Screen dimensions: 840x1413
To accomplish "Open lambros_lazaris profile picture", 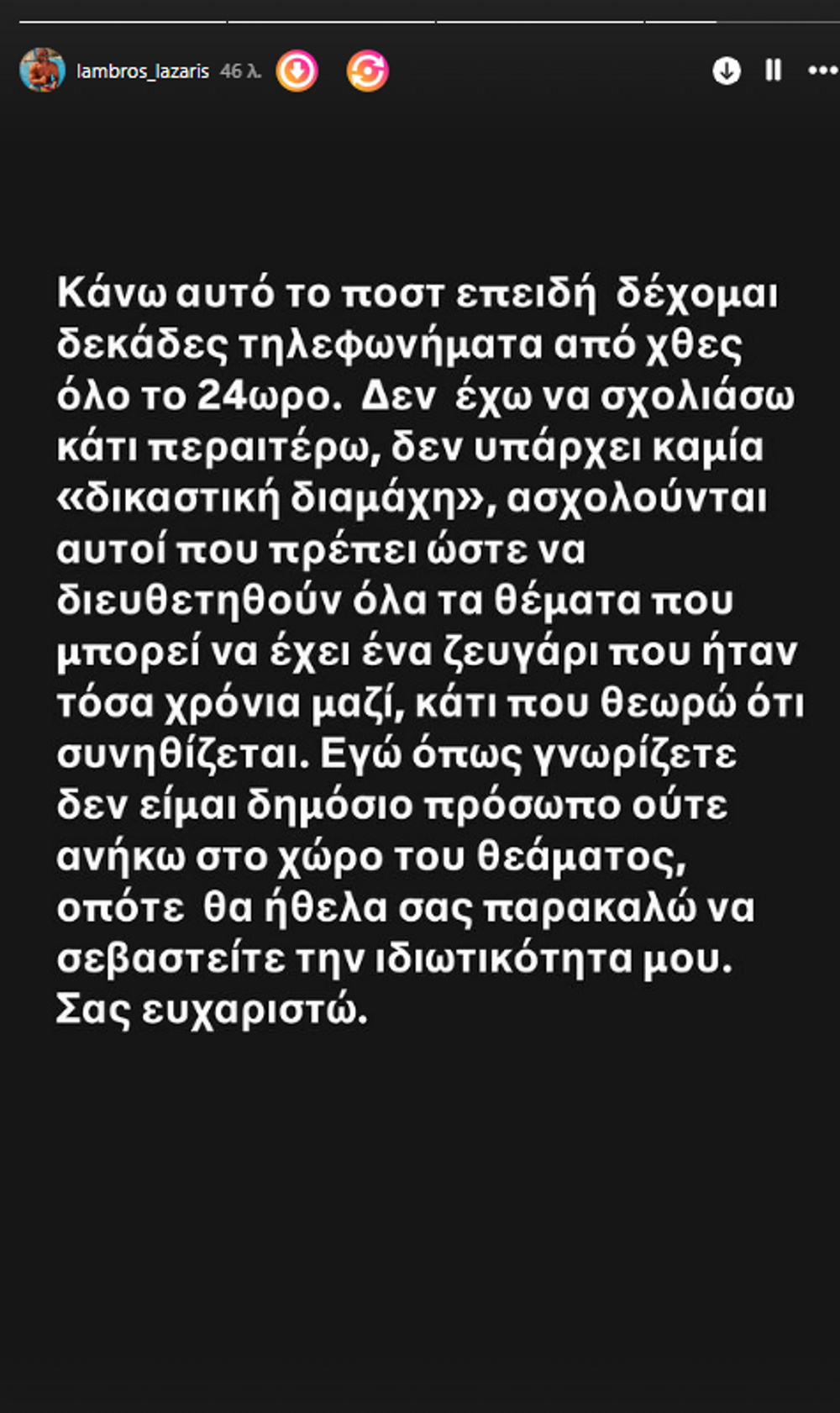I will [x=42, y=71].
